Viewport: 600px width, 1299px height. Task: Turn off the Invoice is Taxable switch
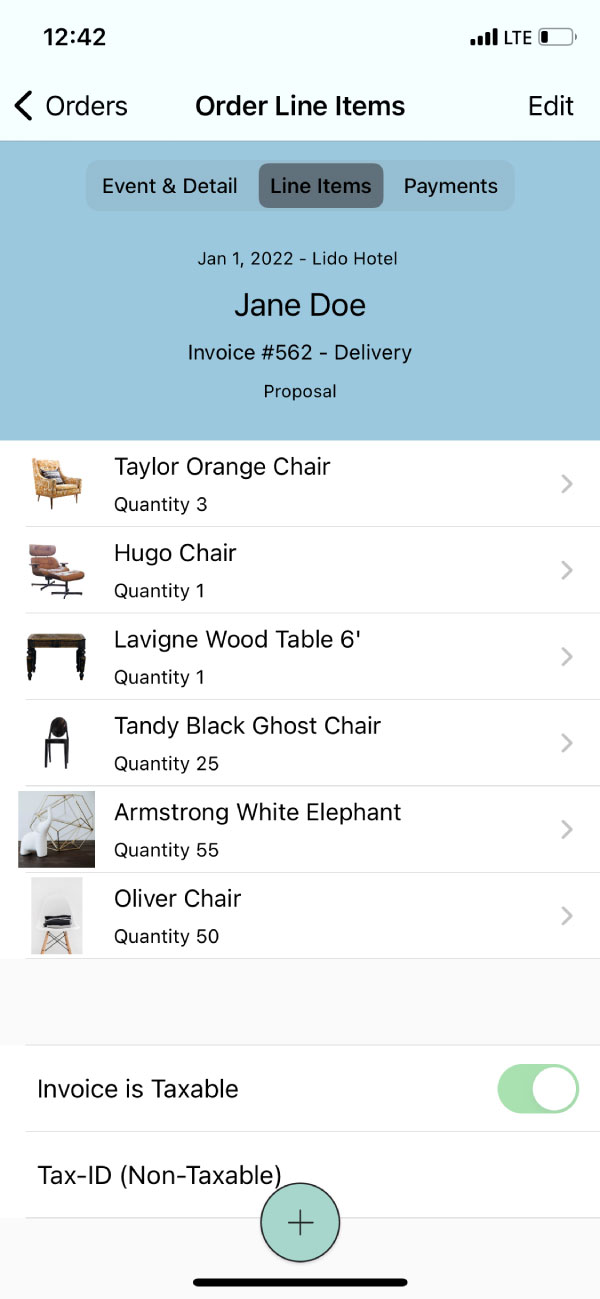pos(538,1089)
